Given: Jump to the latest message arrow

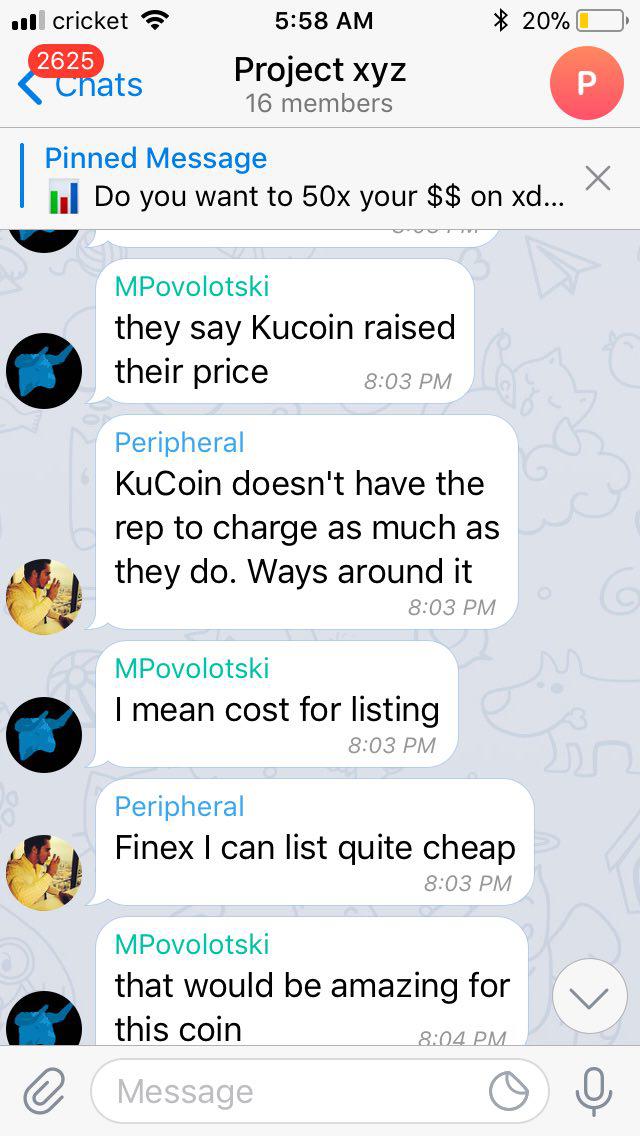Looking at the screenshot, I should click(x=589, y=997).
